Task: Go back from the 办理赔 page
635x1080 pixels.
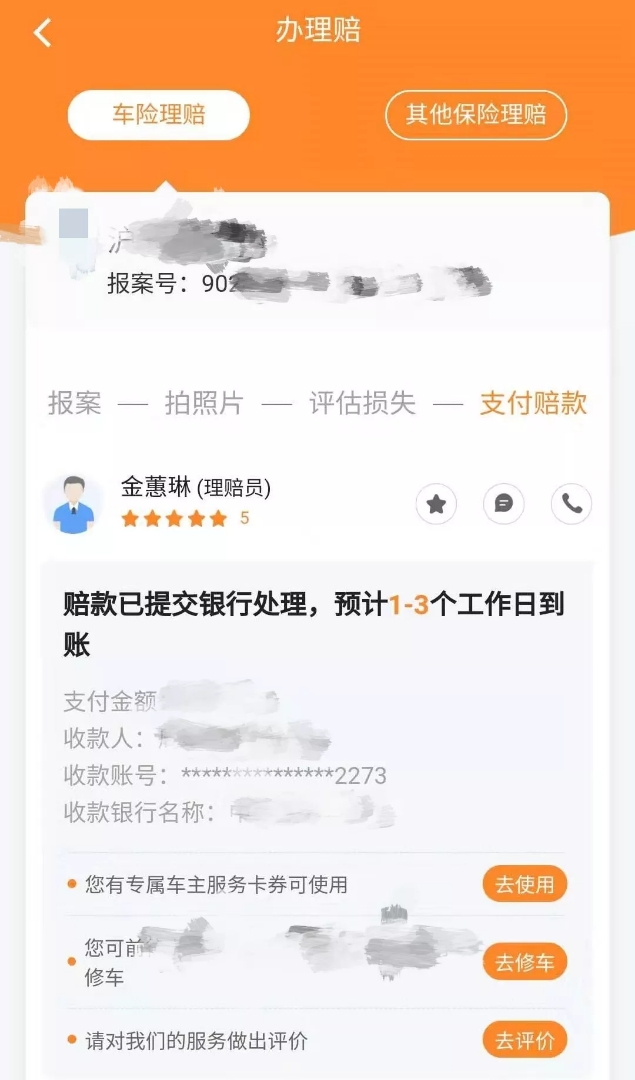Action: (x=42, y=32)
